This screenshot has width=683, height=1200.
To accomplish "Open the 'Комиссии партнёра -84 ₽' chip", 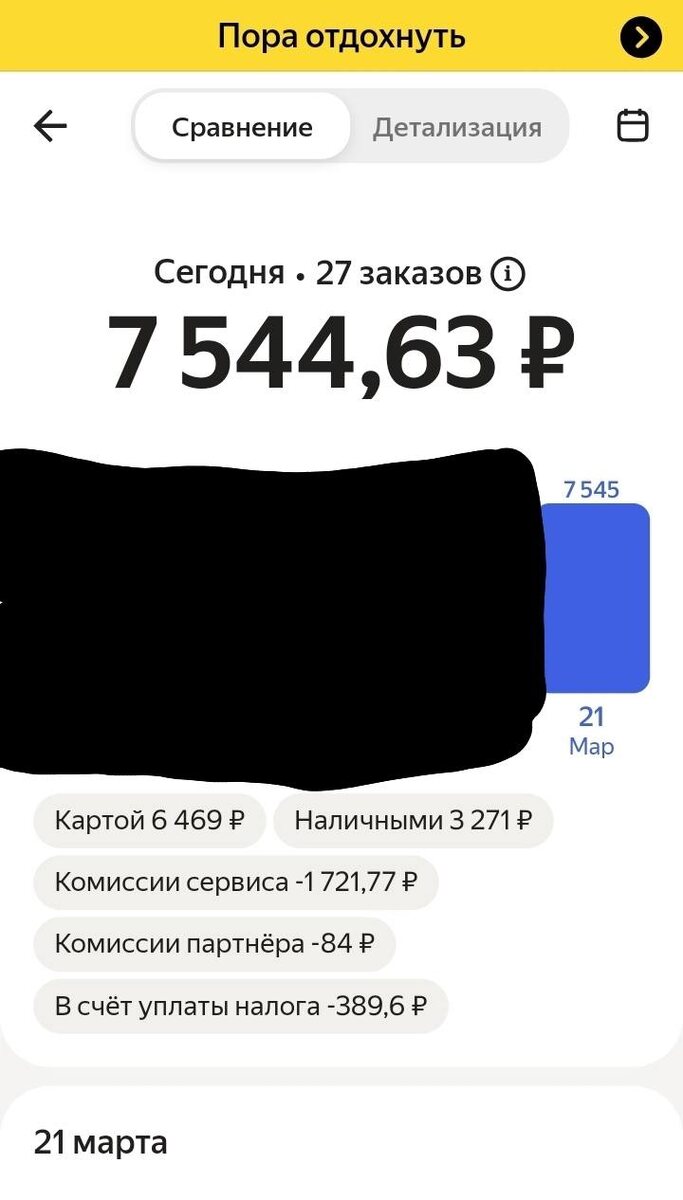I will click(214, 944).
